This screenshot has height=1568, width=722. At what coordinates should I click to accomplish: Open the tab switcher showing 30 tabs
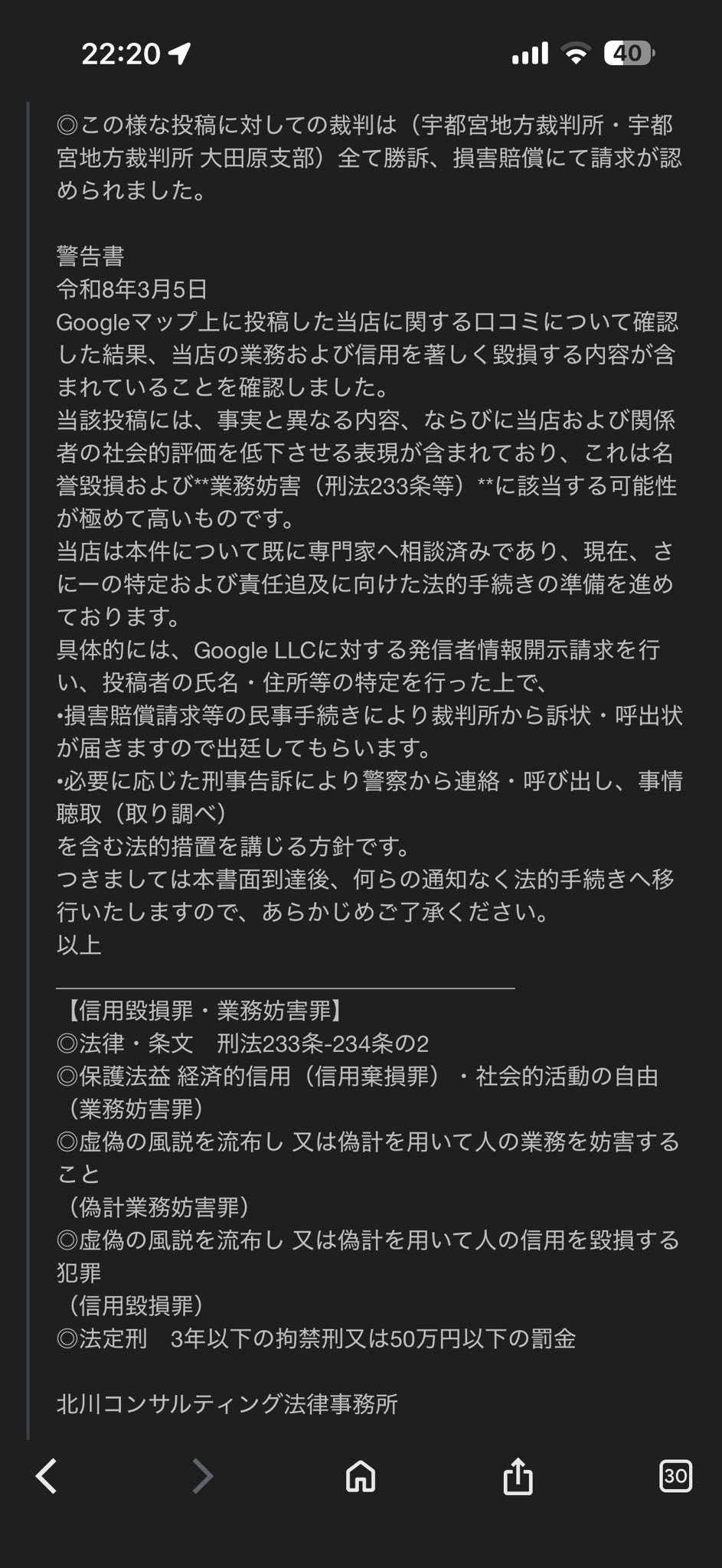point(675,1475)
